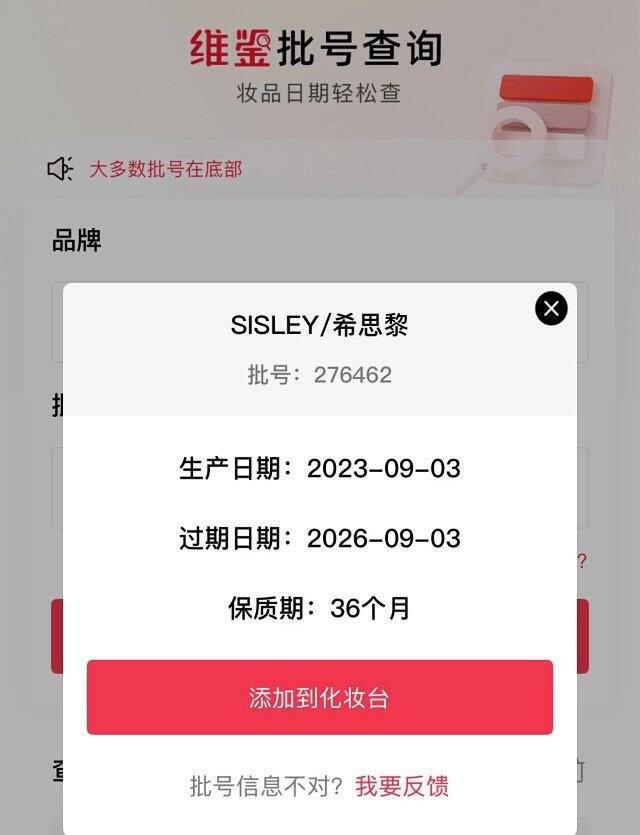Close the SISLEY batch result dialog

coord(551,308)
